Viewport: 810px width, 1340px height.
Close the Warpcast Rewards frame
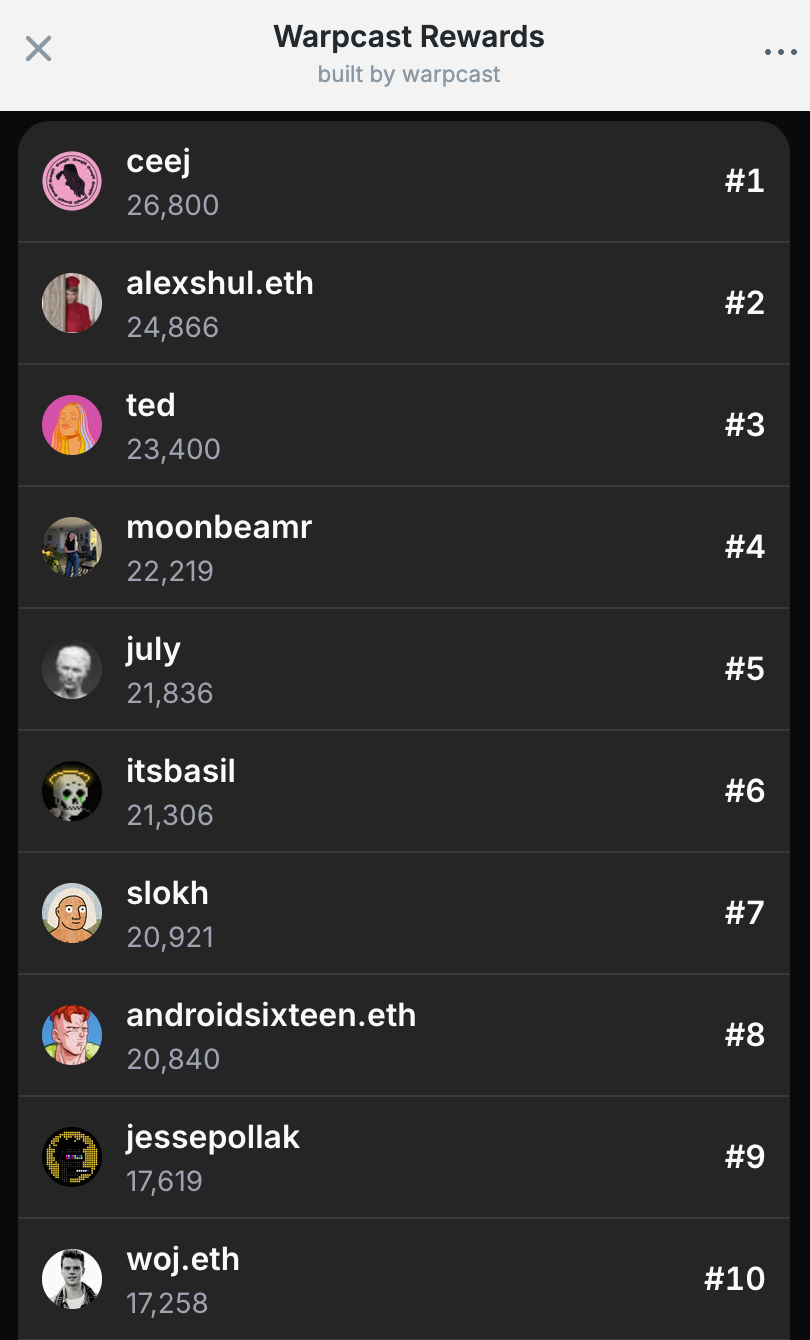click(x=38, y=48)
